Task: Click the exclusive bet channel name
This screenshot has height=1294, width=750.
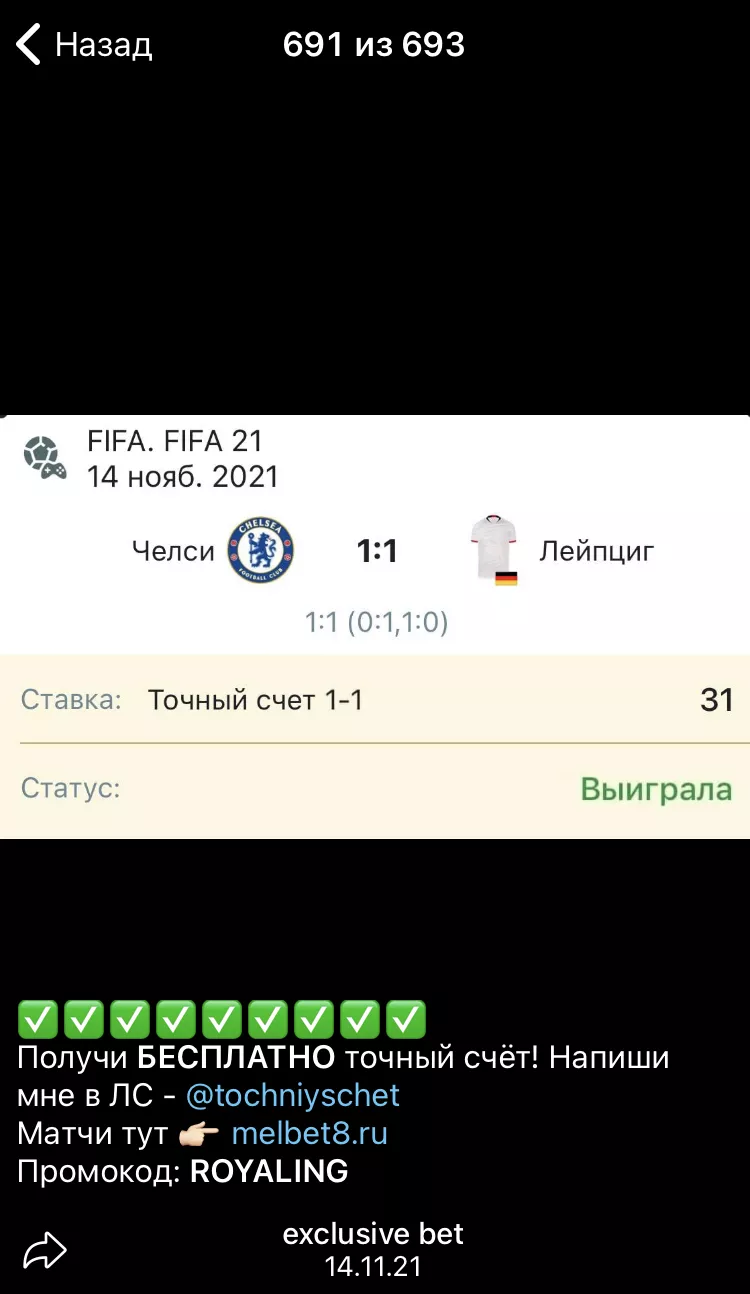Action: pyautogui.click(x=374, y=1234)
